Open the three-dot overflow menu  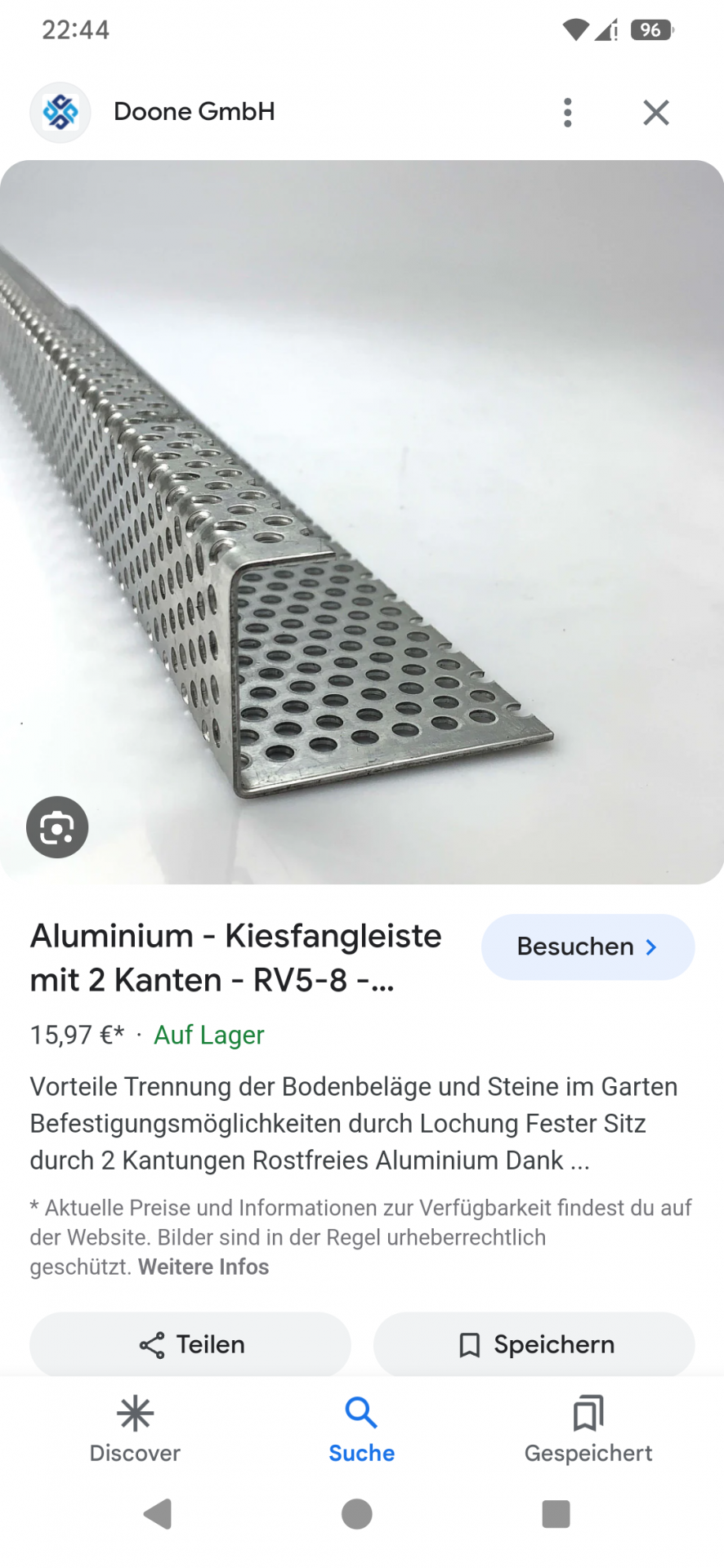pos(567,113)
